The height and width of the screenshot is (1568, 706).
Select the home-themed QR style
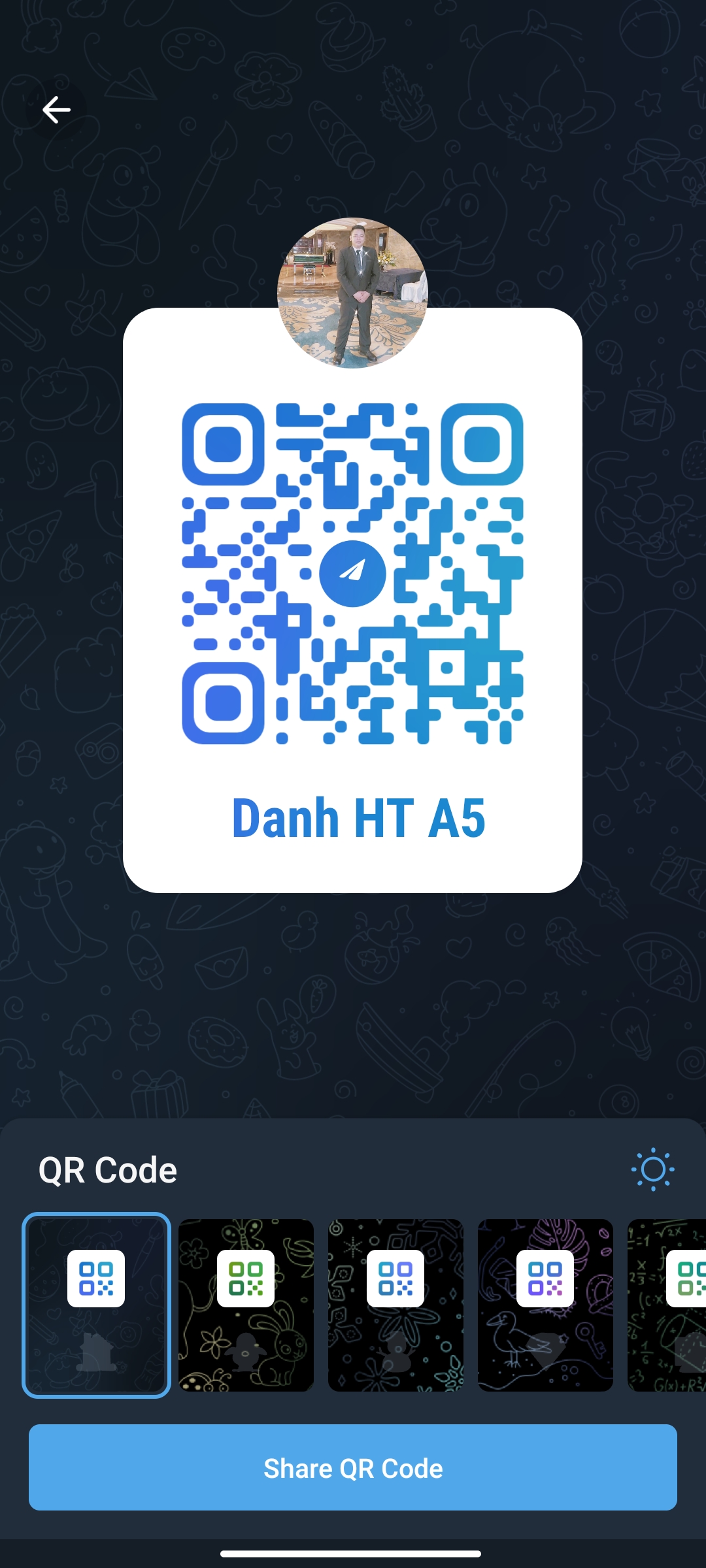point(97,1305)
